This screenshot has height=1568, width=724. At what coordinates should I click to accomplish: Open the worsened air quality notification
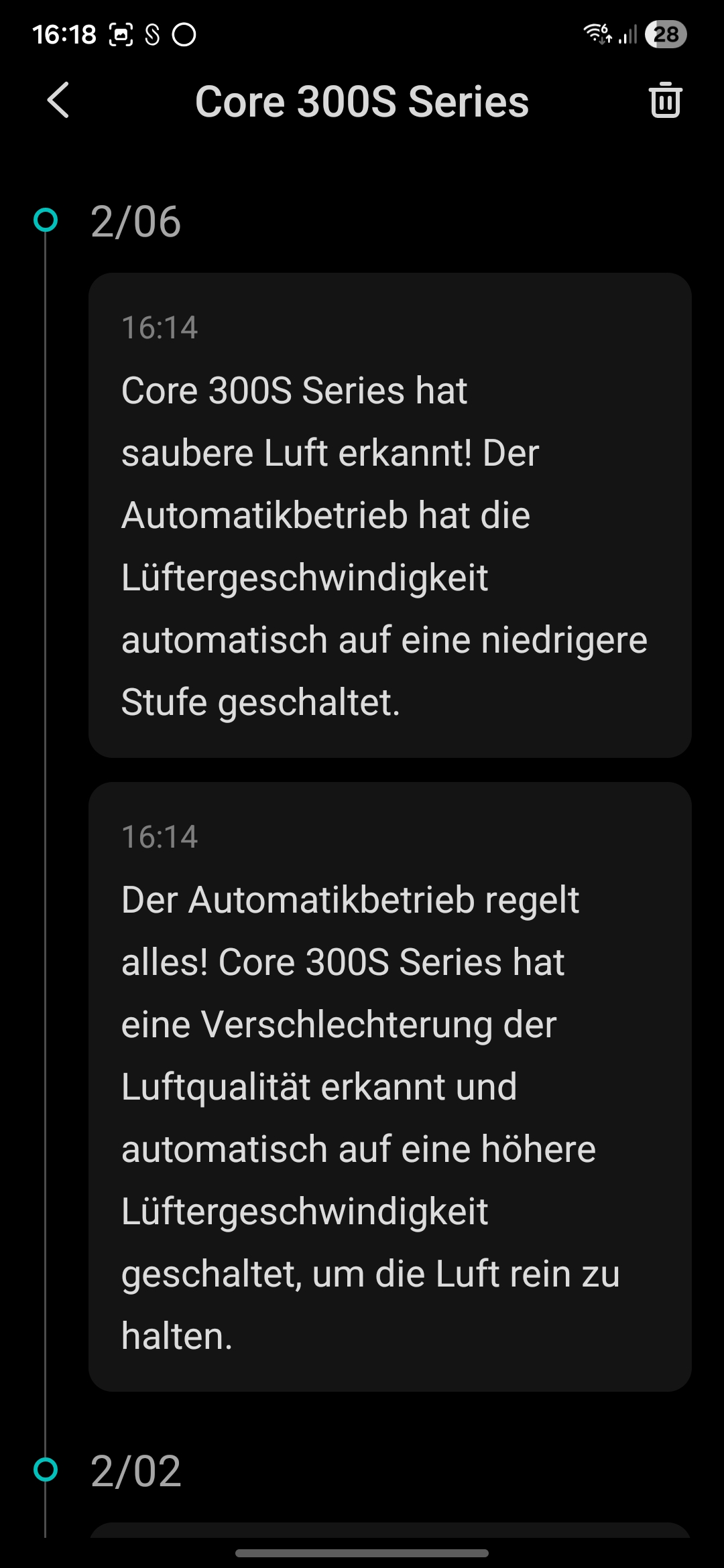point(389,1086)
